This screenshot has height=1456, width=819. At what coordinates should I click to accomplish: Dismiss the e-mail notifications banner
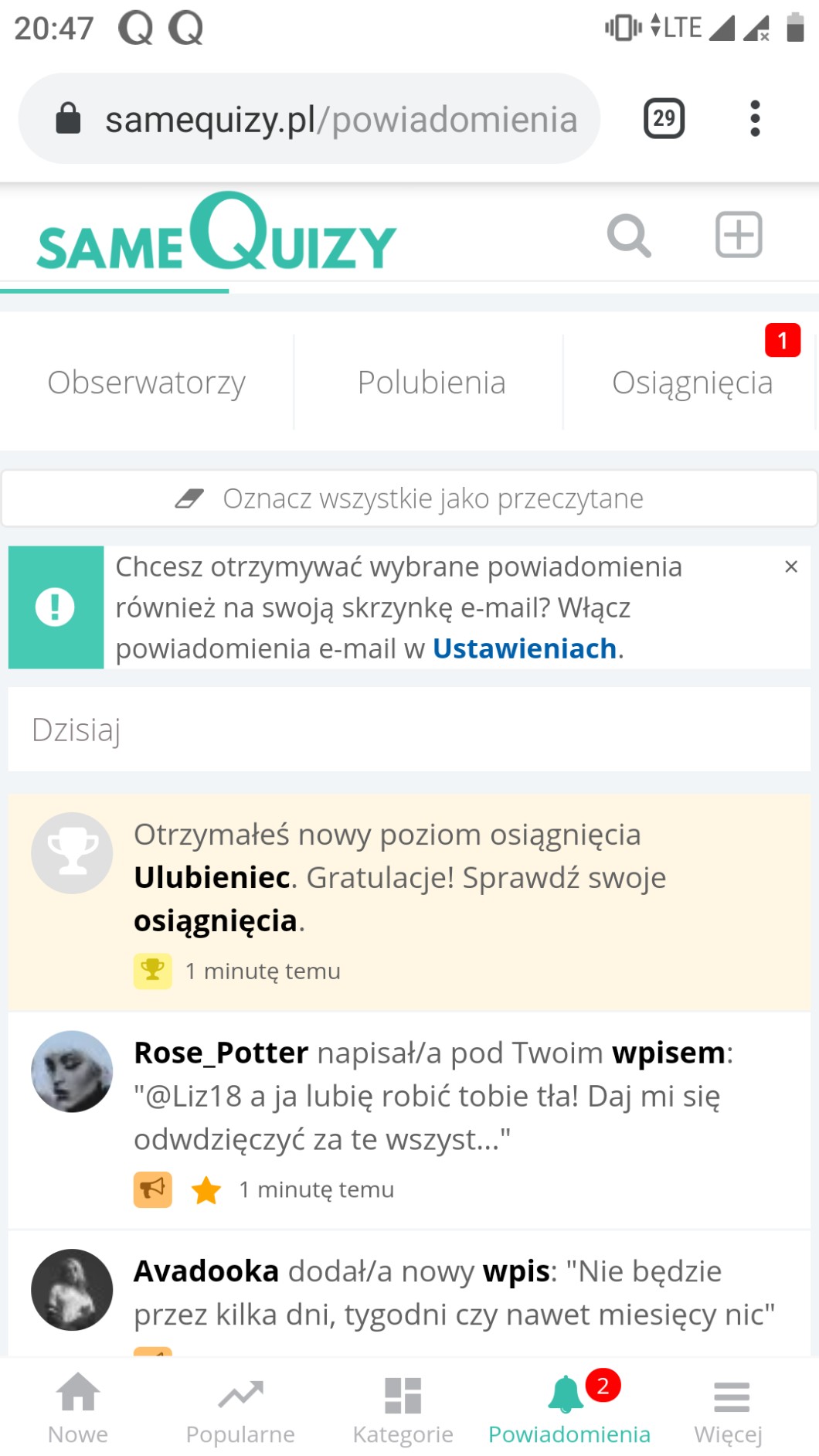coord(790,567)
